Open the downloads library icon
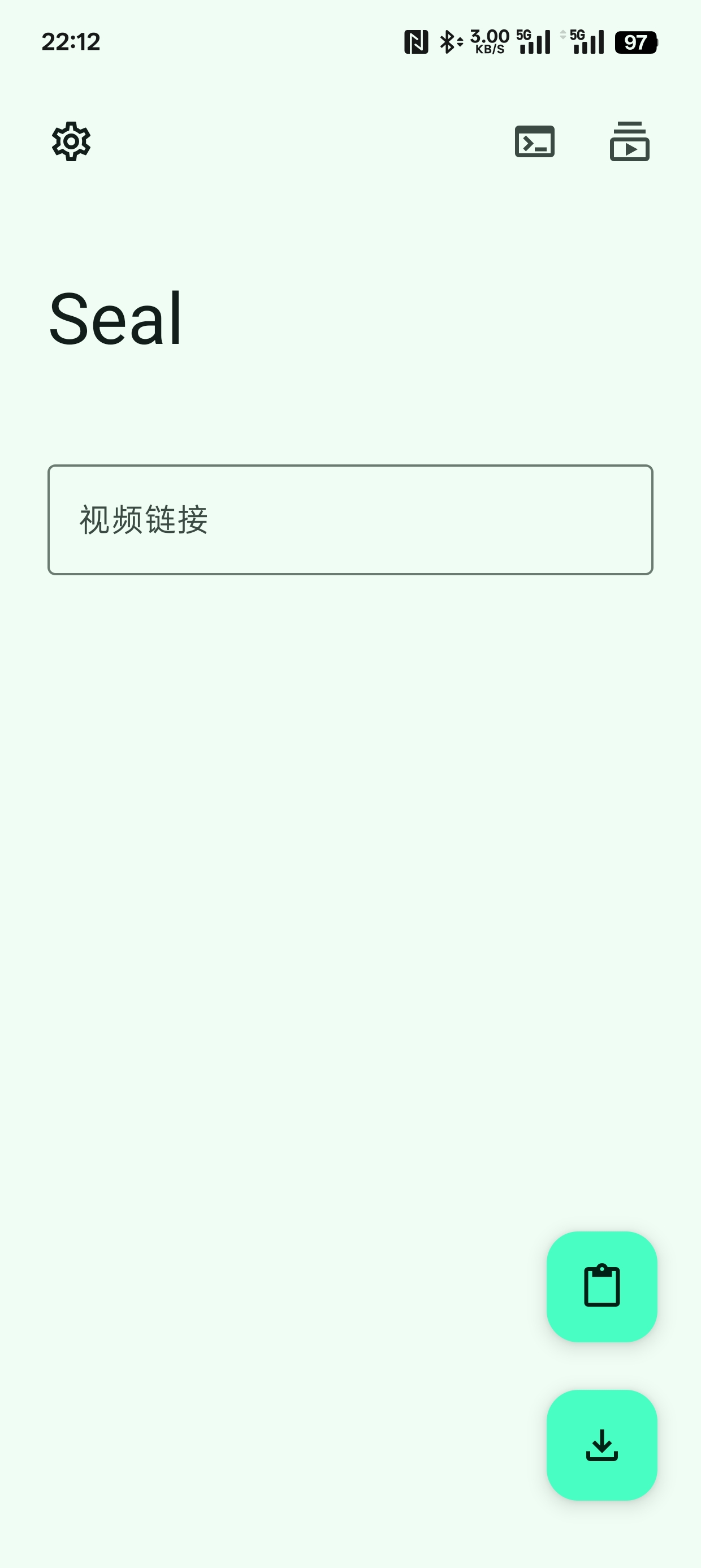The image size is (701, 1568). pos(629,142)
